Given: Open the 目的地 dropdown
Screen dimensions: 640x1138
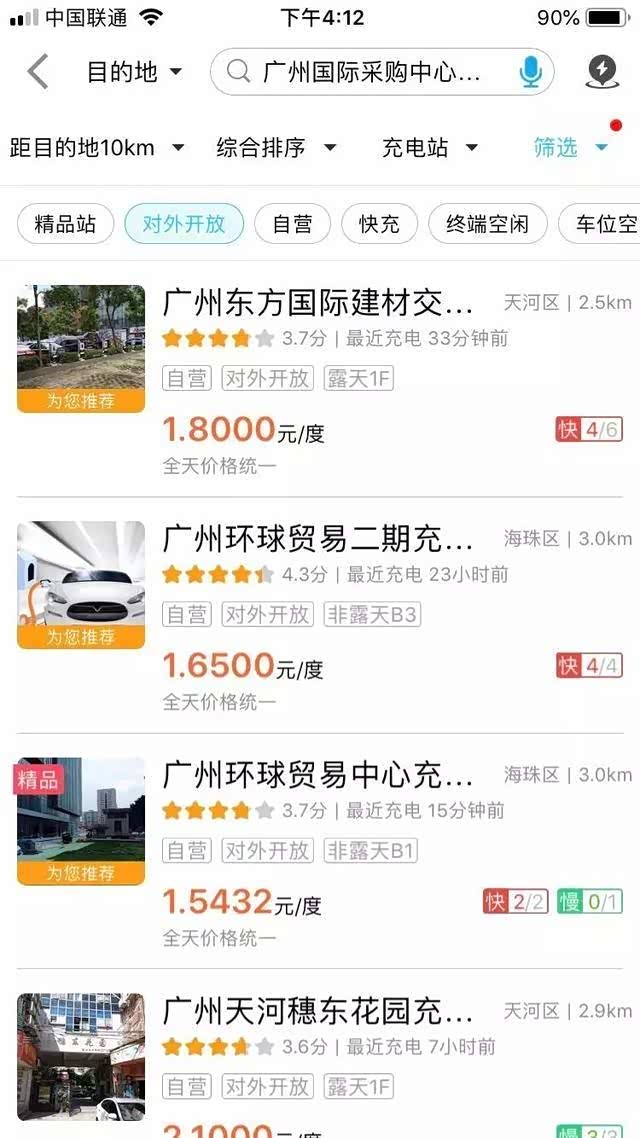Looking at the screenshot, I should [134, 72].
